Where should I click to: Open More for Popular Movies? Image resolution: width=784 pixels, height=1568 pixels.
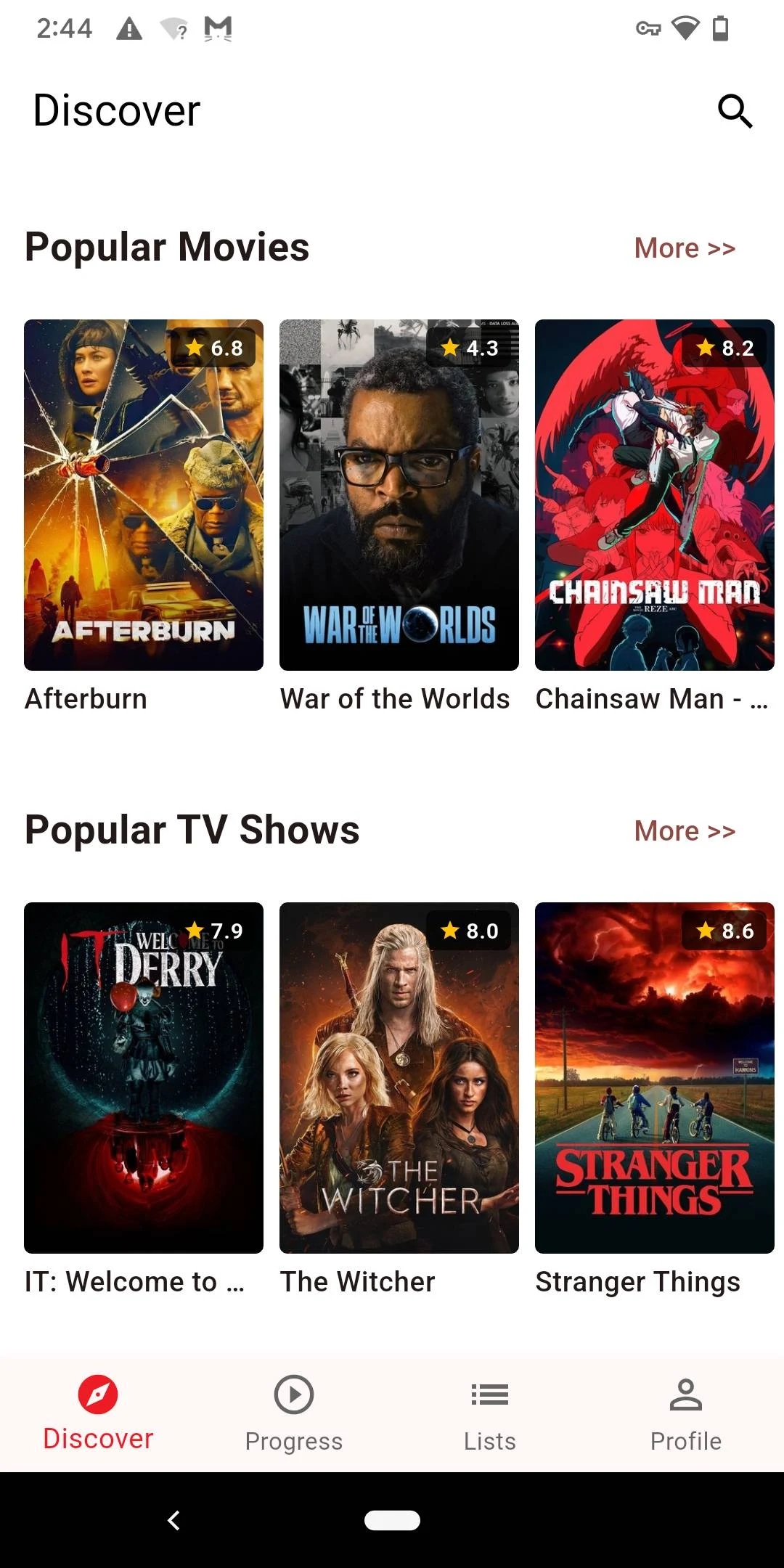(683, 248)
